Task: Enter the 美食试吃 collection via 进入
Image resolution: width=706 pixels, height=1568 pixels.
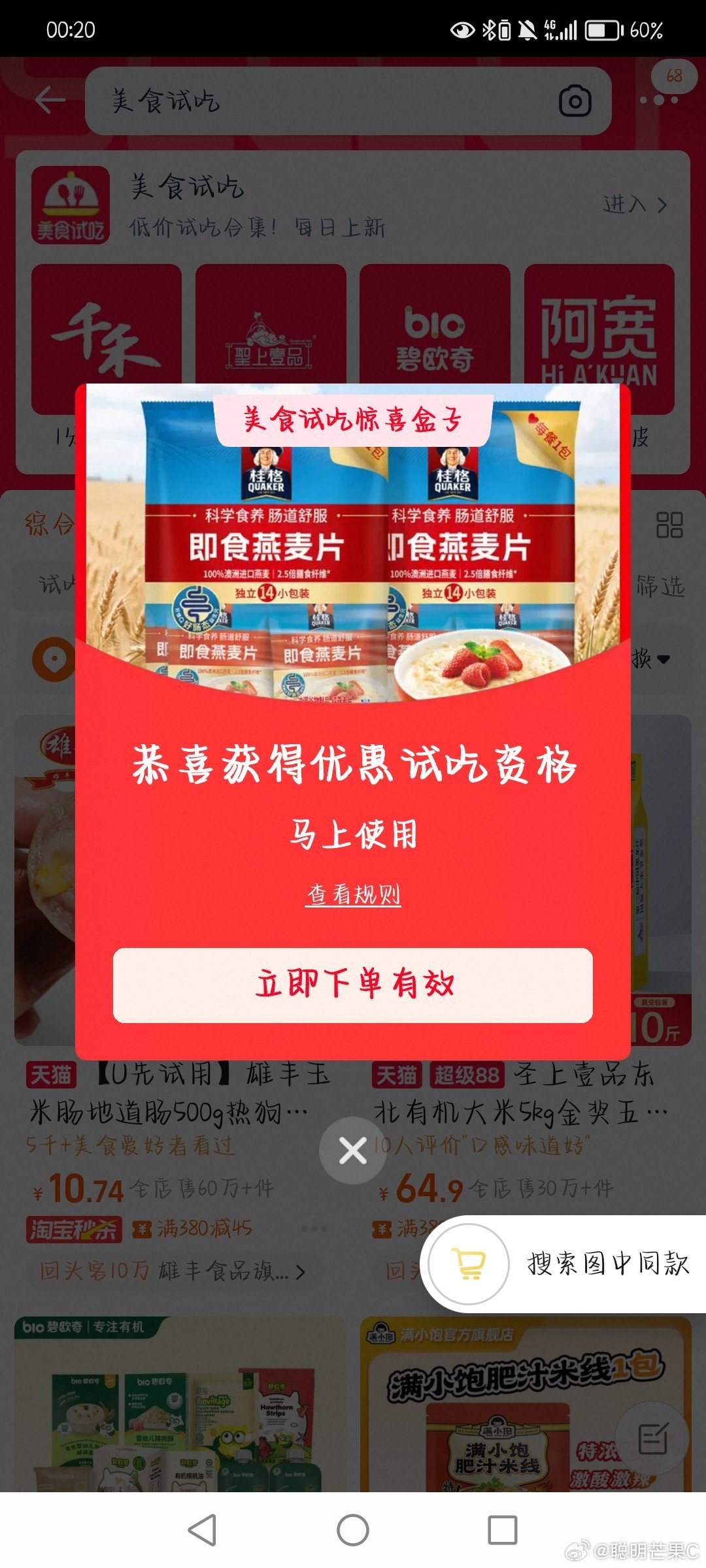Action: pyautogui.click(x=634, y=204)
